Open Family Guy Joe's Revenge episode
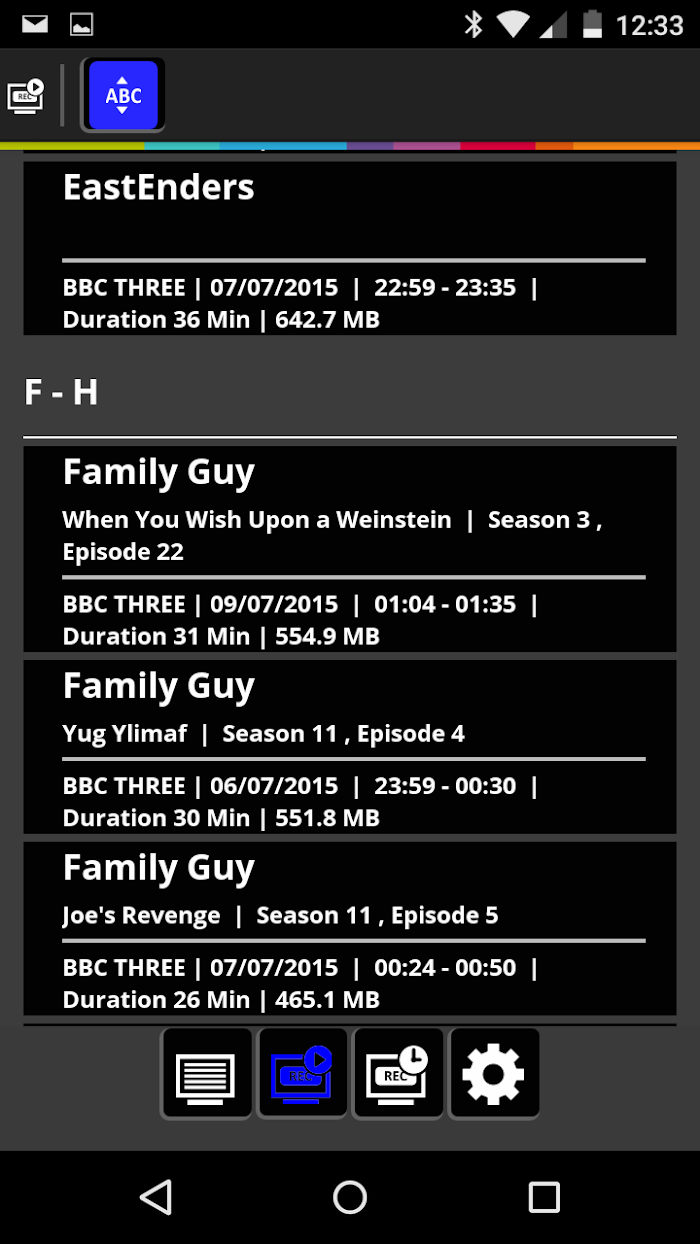 [x=350, y=928]
